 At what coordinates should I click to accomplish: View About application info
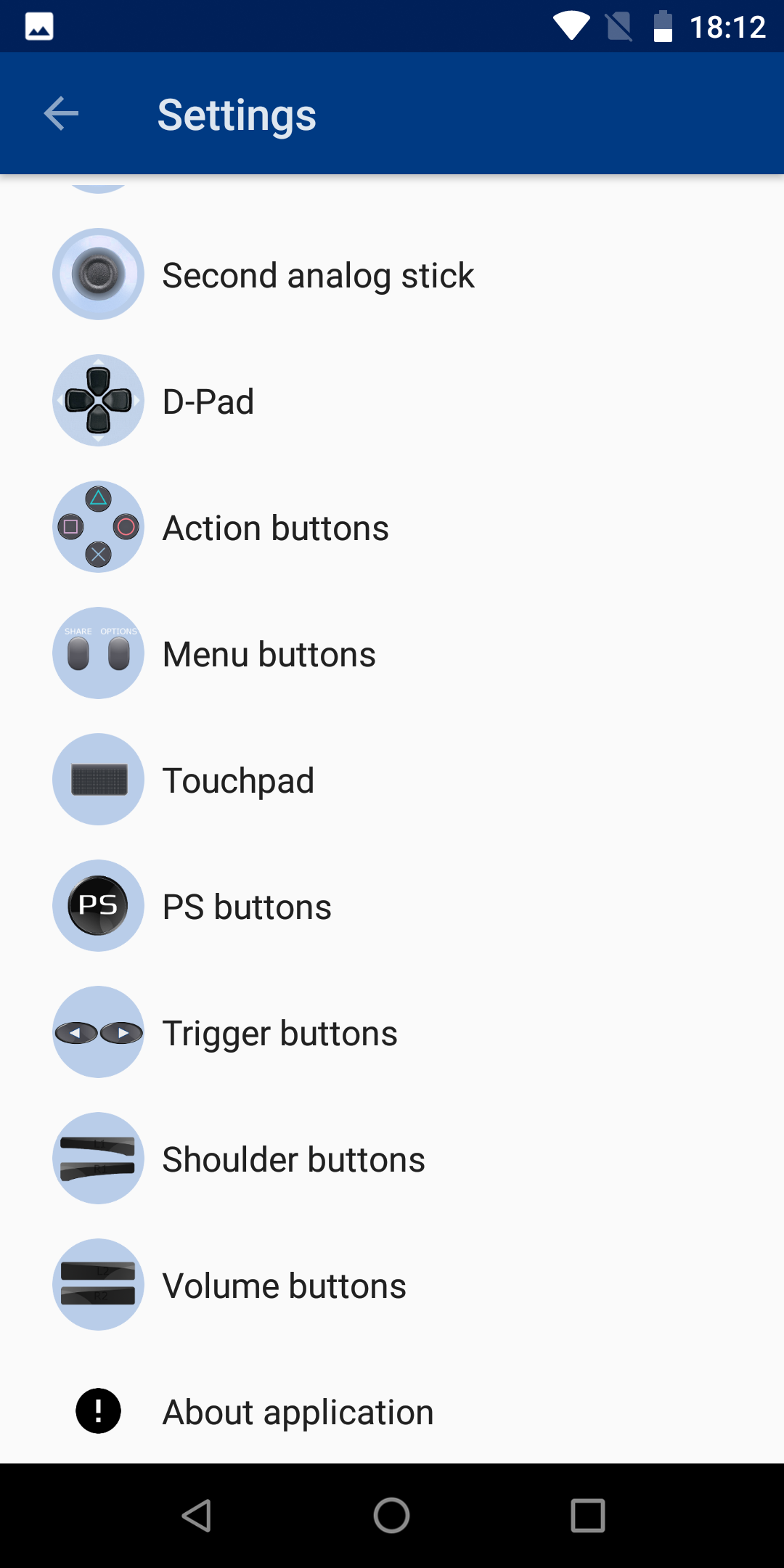392,1411
